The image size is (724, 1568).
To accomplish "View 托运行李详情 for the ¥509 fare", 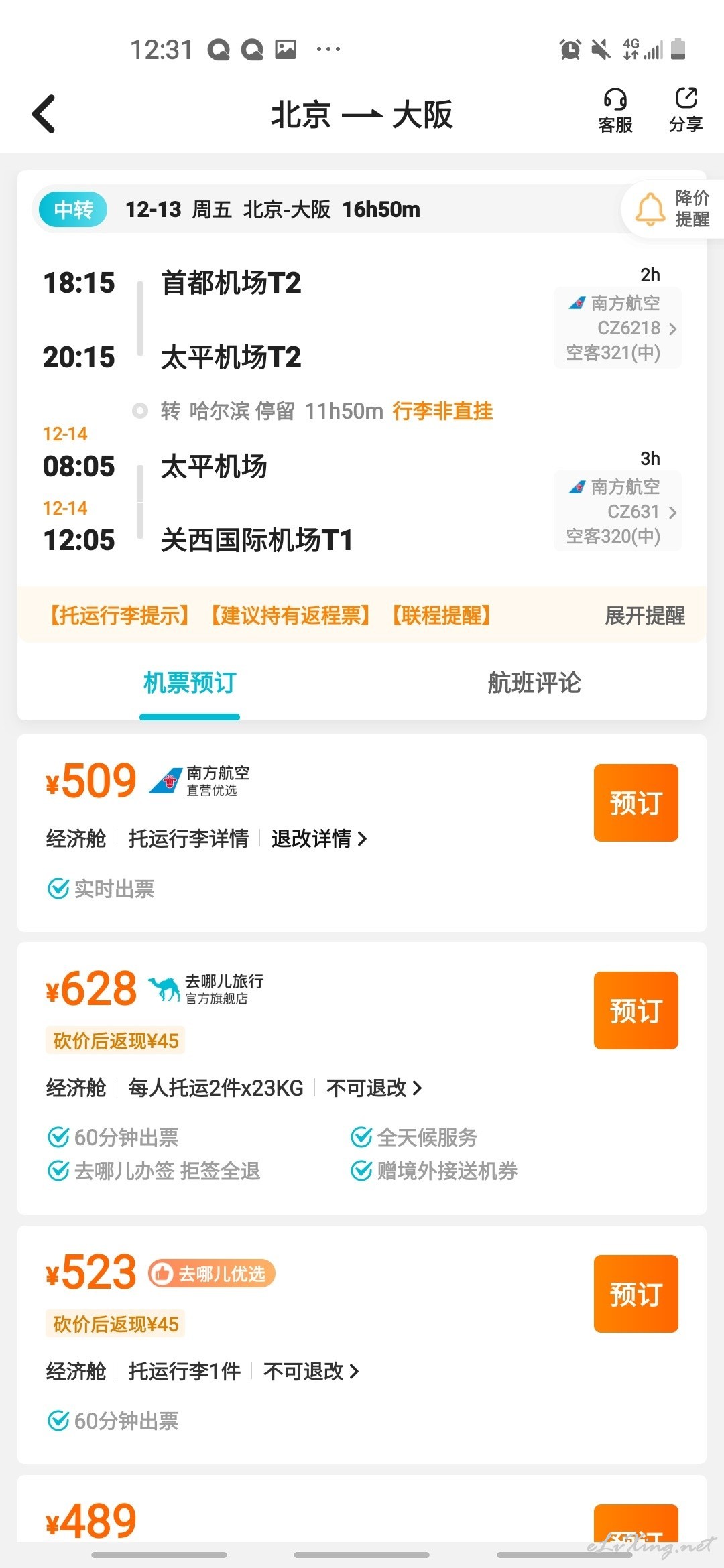I will [188, 838].
